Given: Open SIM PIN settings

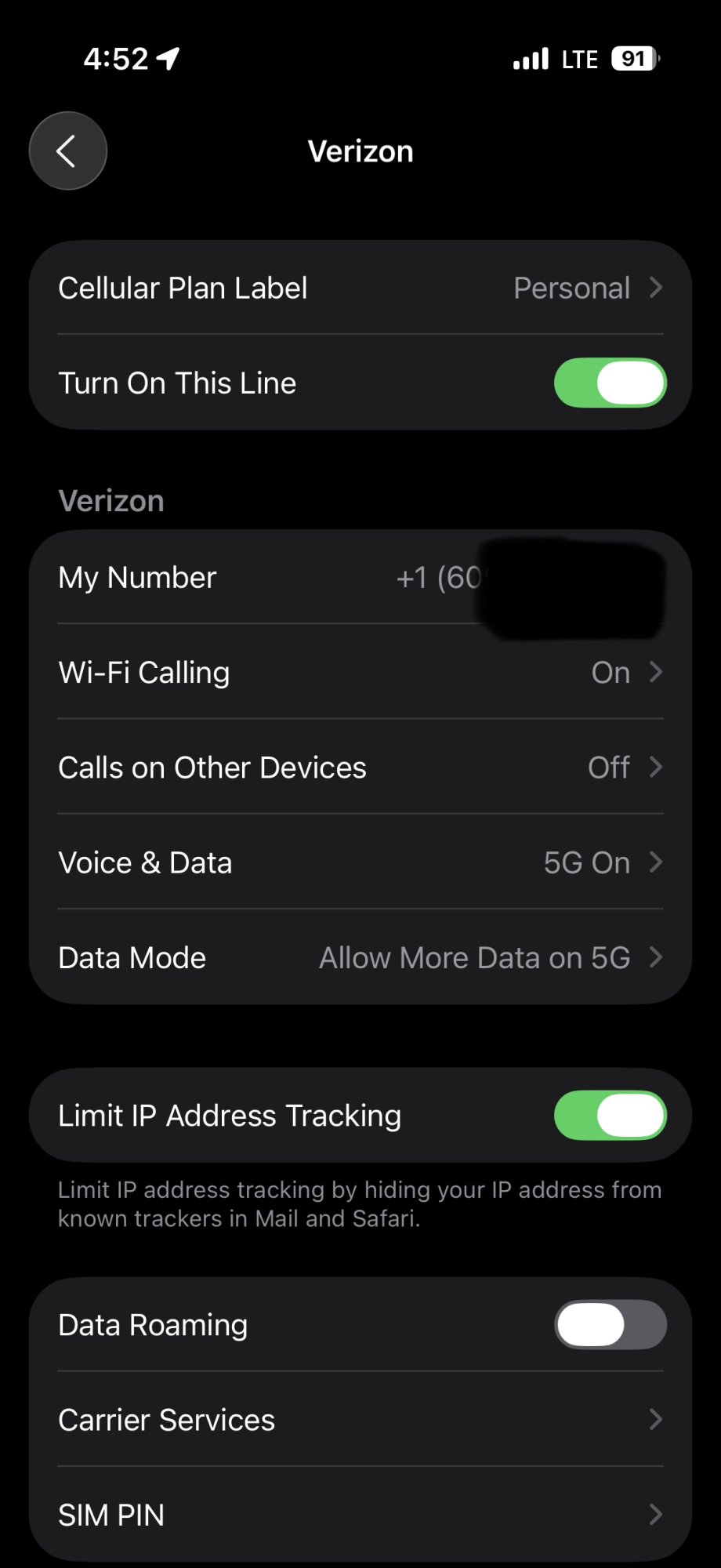Looking at the screenshot, I should (360, 1515).
